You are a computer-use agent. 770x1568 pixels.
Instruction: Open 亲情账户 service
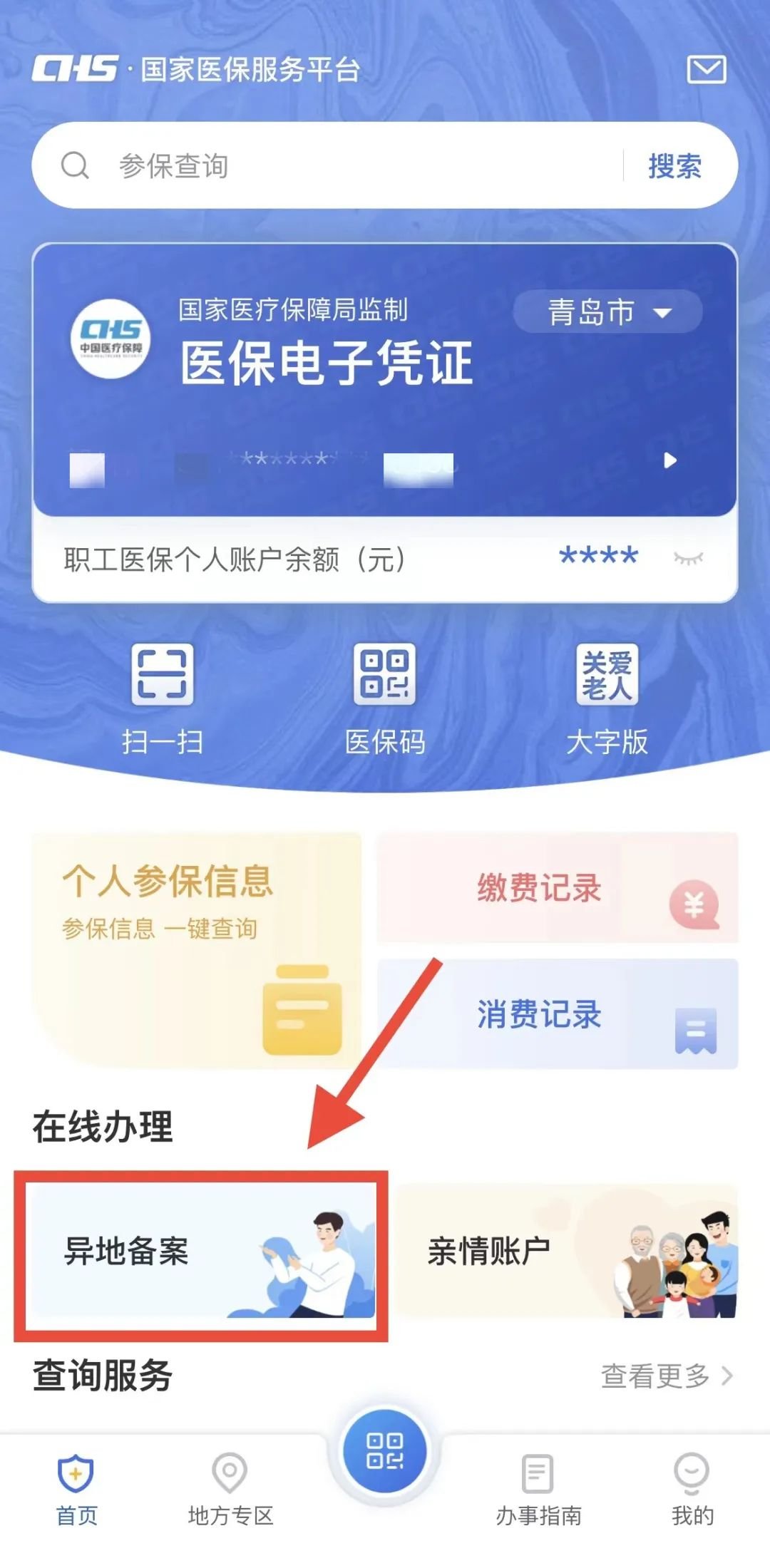click(x=567, y=1252)
